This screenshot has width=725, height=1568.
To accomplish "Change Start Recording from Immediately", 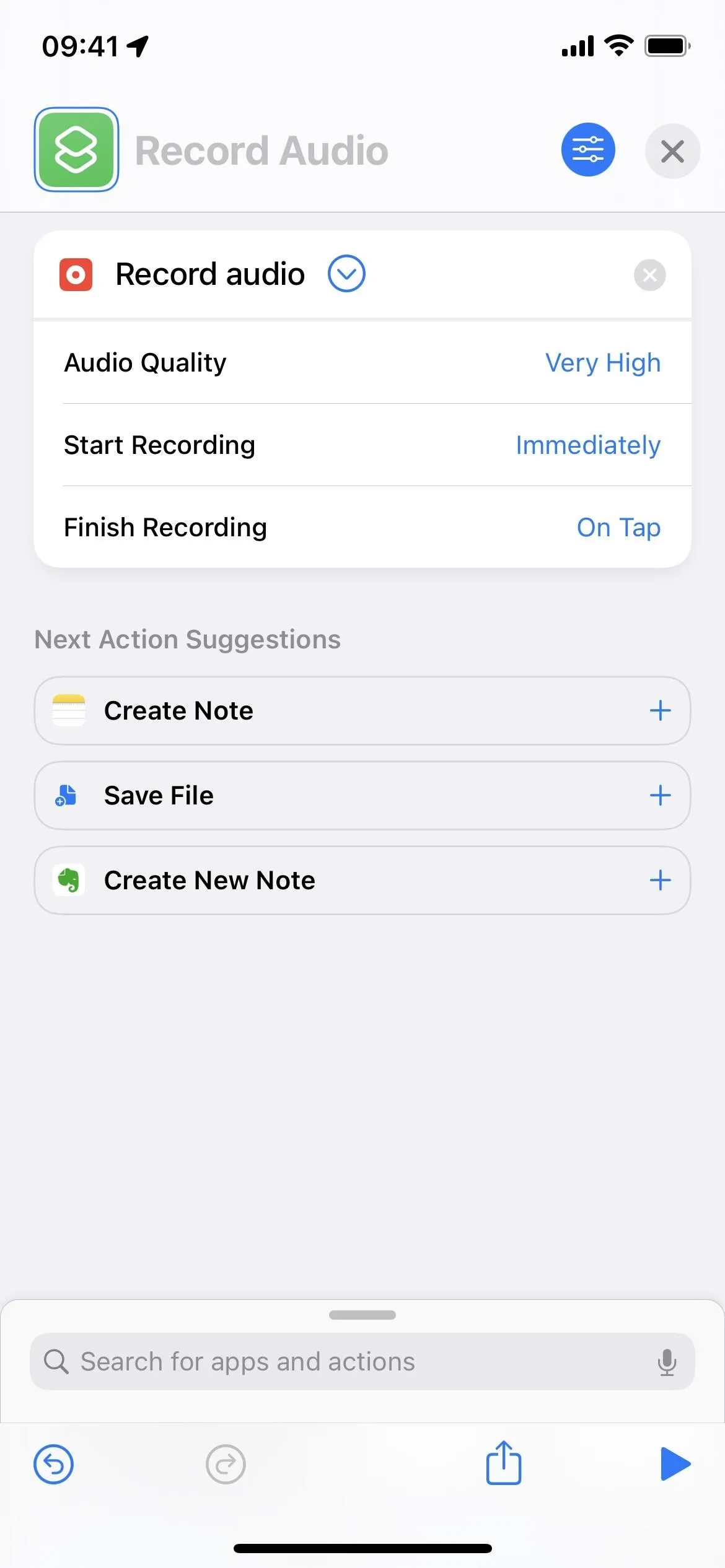I will (x=587, y=445).
